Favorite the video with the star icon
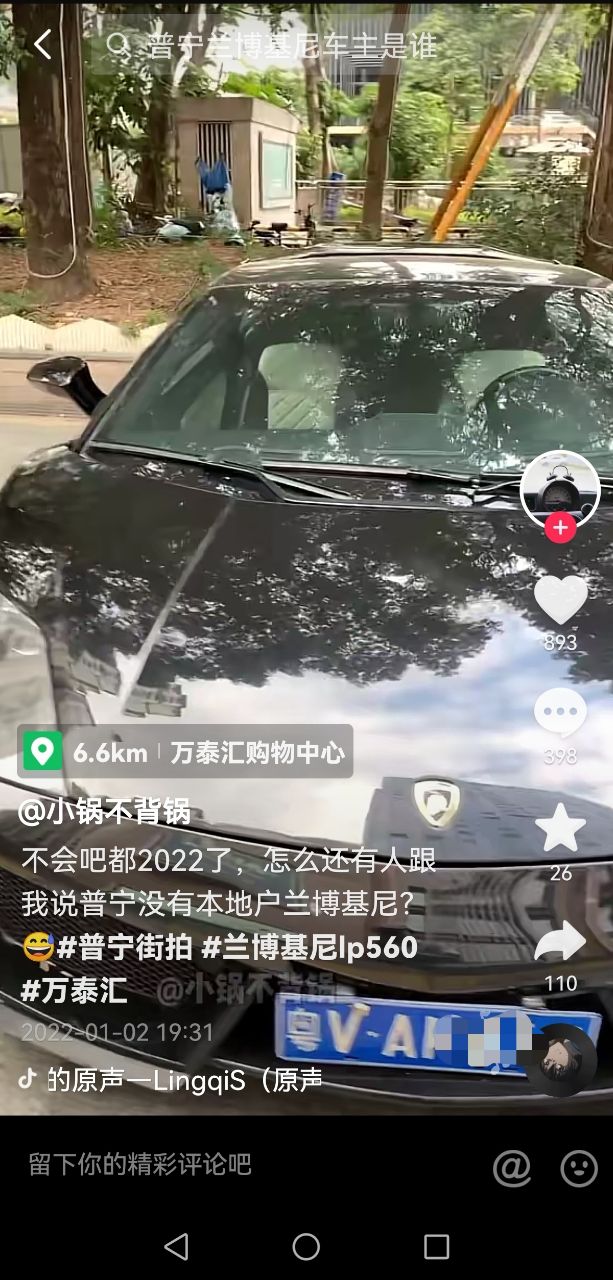The height and width of the screenshot is (1280, 613). 560,828
